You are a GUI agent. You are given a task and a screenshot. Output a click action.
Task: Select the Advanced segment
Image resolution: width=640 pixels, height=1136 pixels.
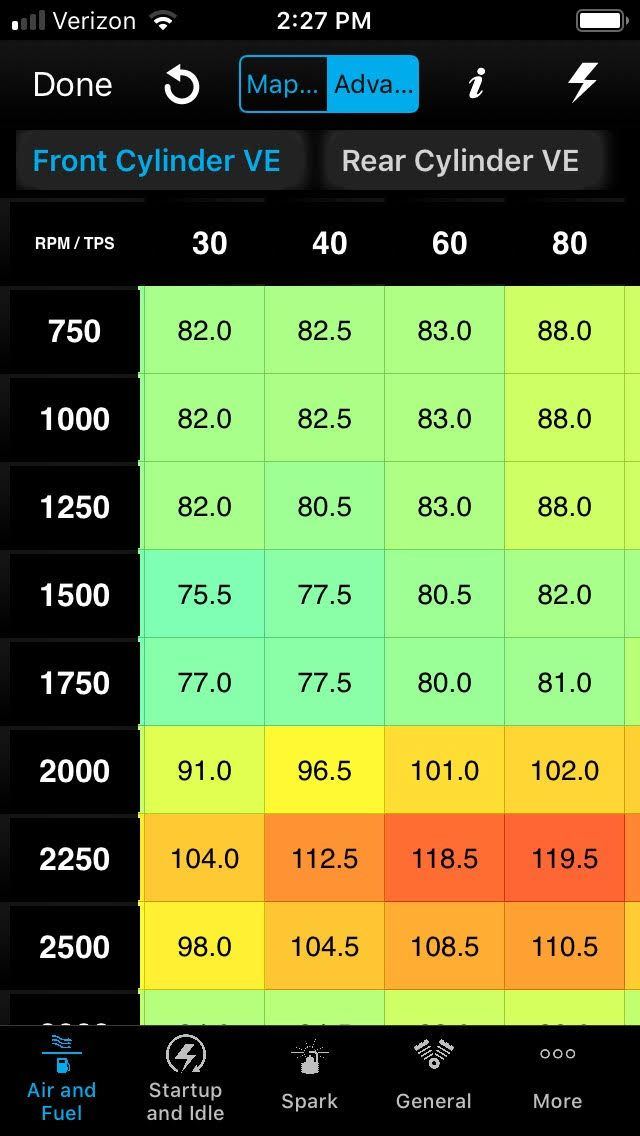point(373,84)
